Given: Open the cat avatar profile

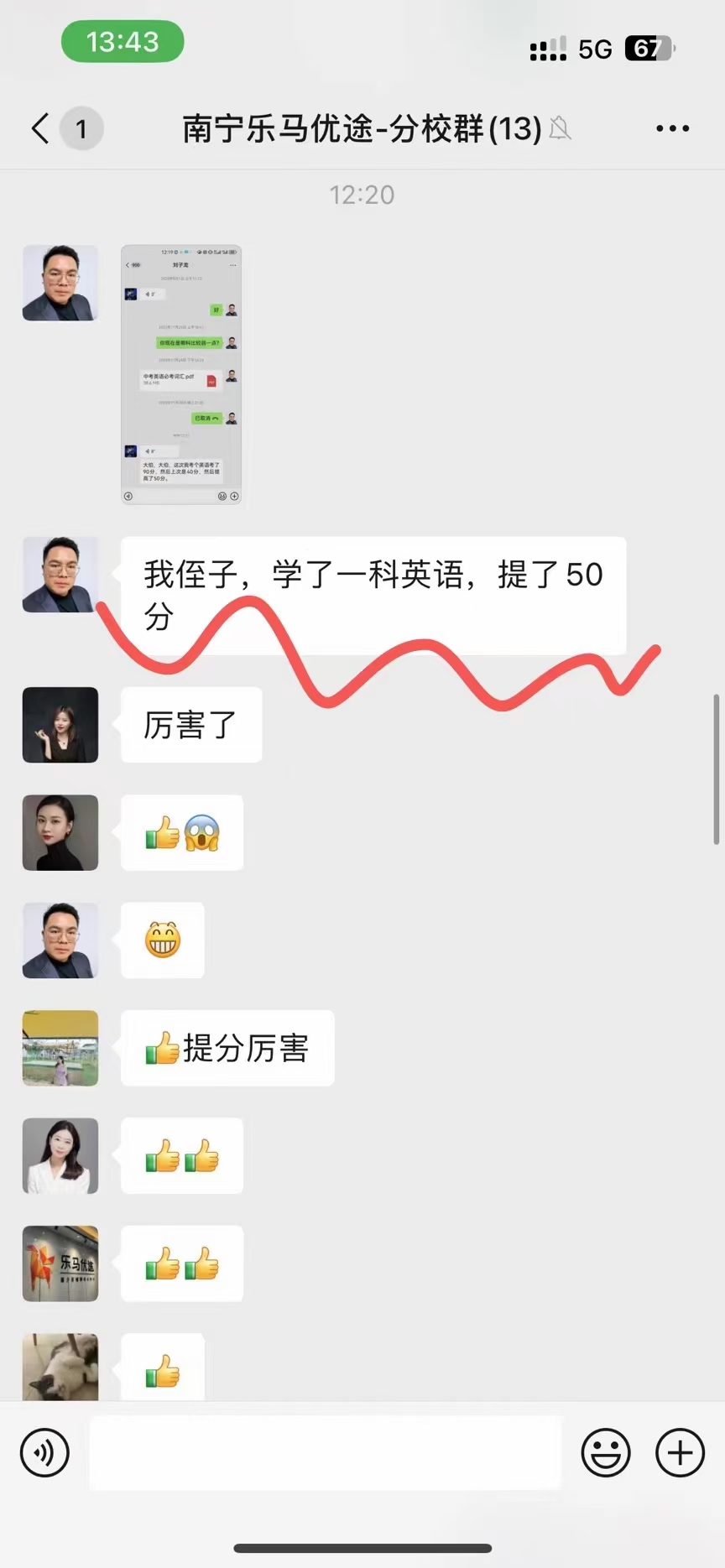Looking at the screenshot, I should pyautogui.click(x=60, y=1366).
